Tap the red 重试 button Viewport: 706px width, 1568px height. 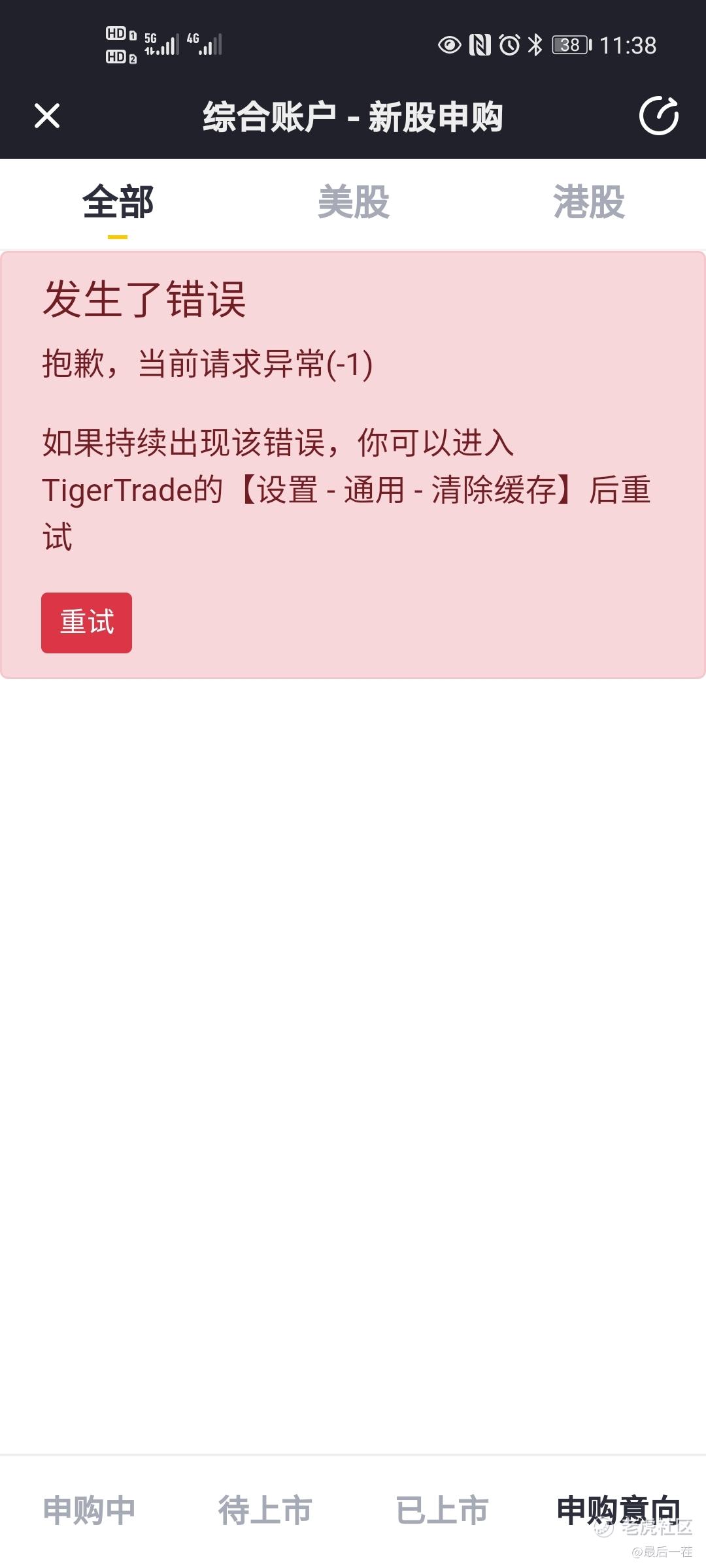tap(86, 623)
